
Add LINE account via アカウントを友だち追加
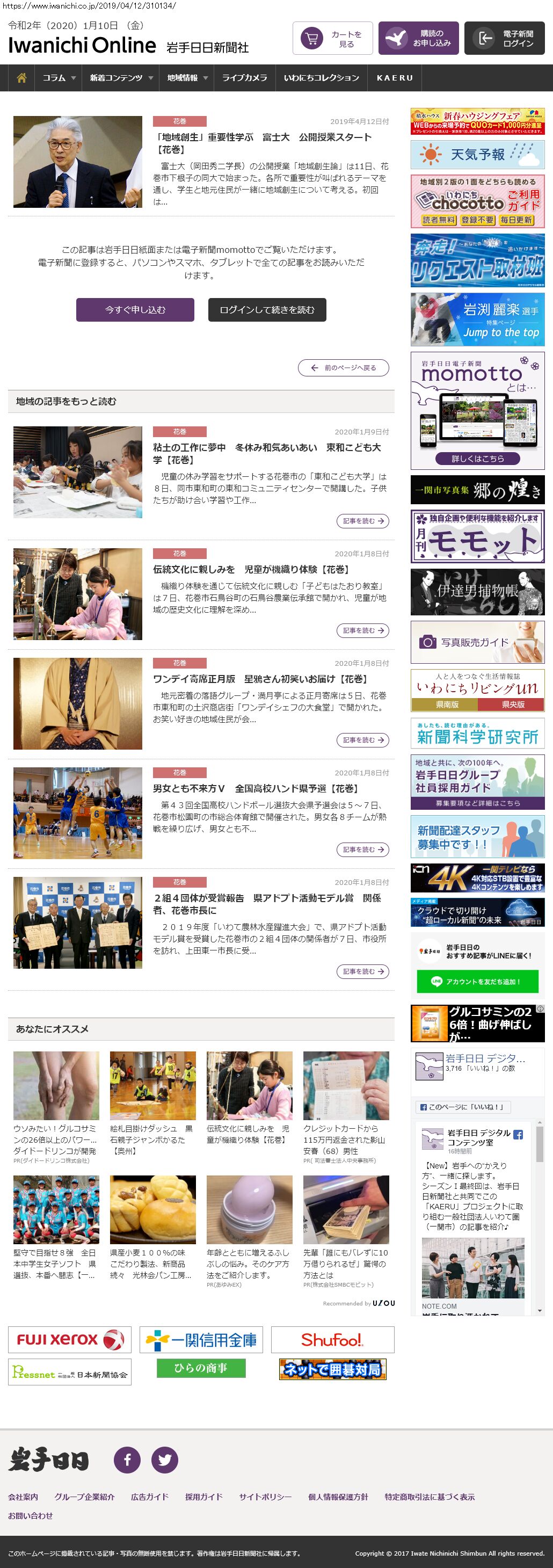click(477, 981)
